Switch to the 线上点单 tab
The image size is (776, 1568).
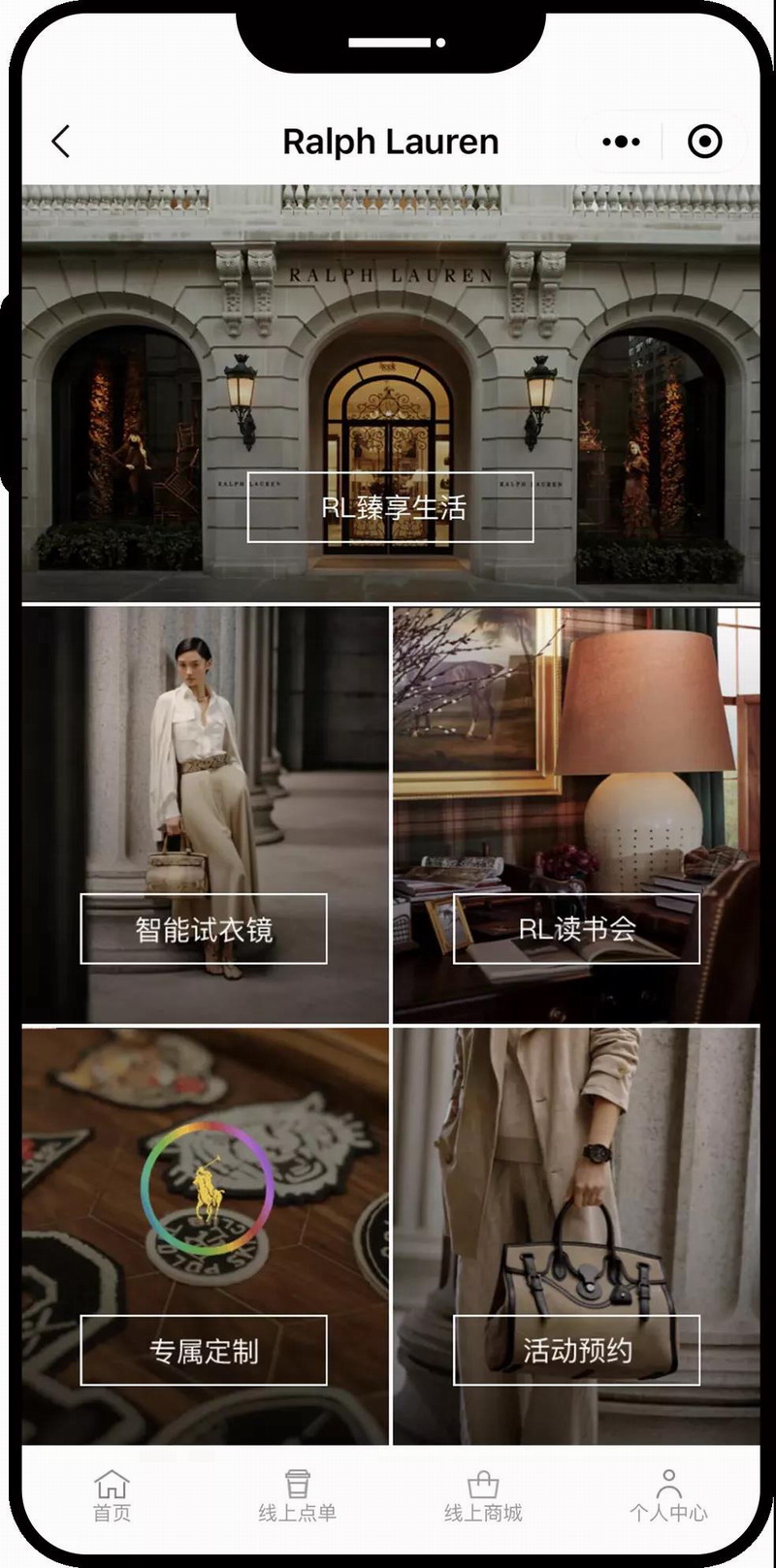(x=297, y=1495)
